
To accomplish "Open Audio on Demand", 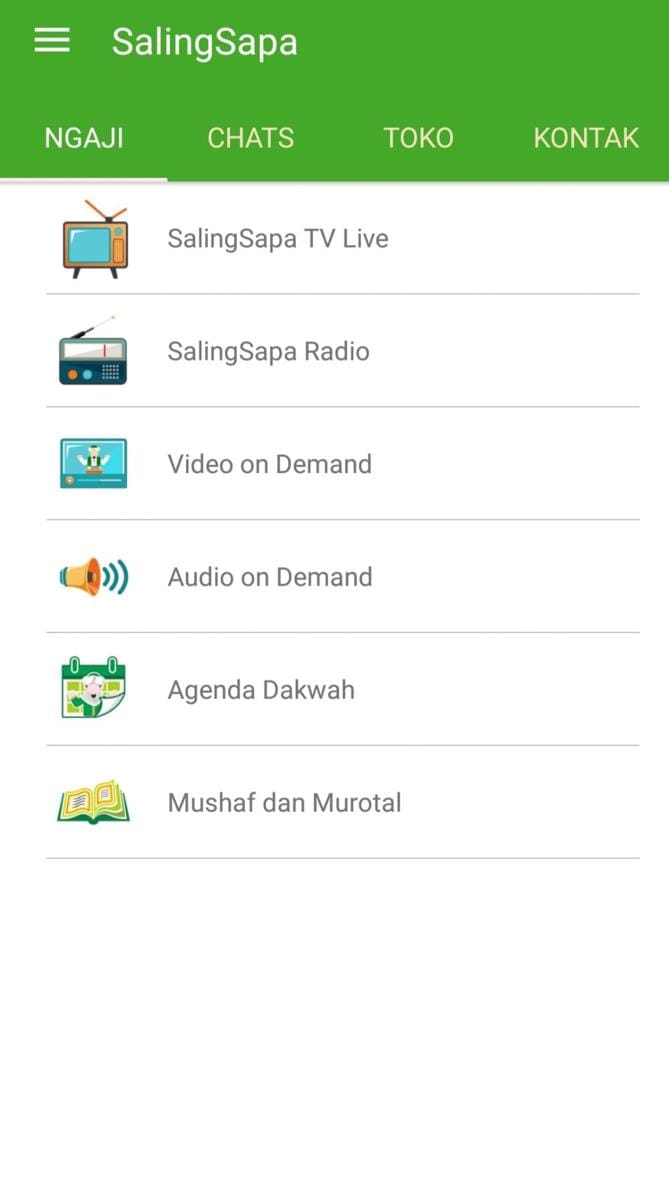I will click(x=269, y=578).
